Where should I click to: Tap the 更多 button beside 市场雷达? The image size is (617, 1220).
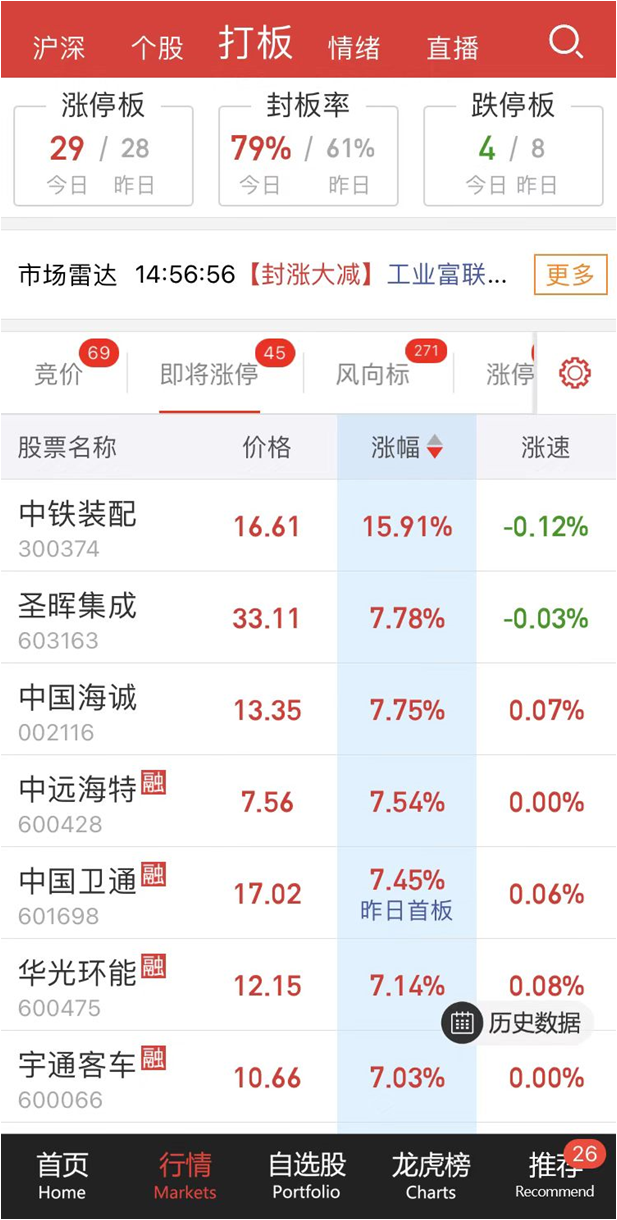(x=570, y=275)
